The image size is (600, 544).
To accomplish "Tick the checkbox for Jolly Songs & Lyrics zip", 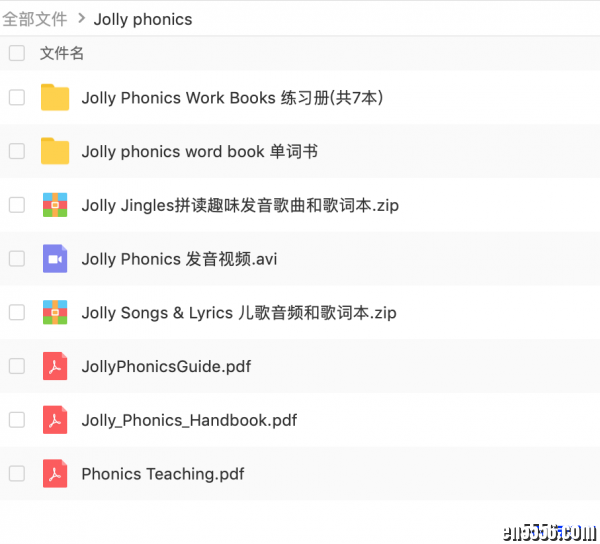I will [x=16, y=313].
